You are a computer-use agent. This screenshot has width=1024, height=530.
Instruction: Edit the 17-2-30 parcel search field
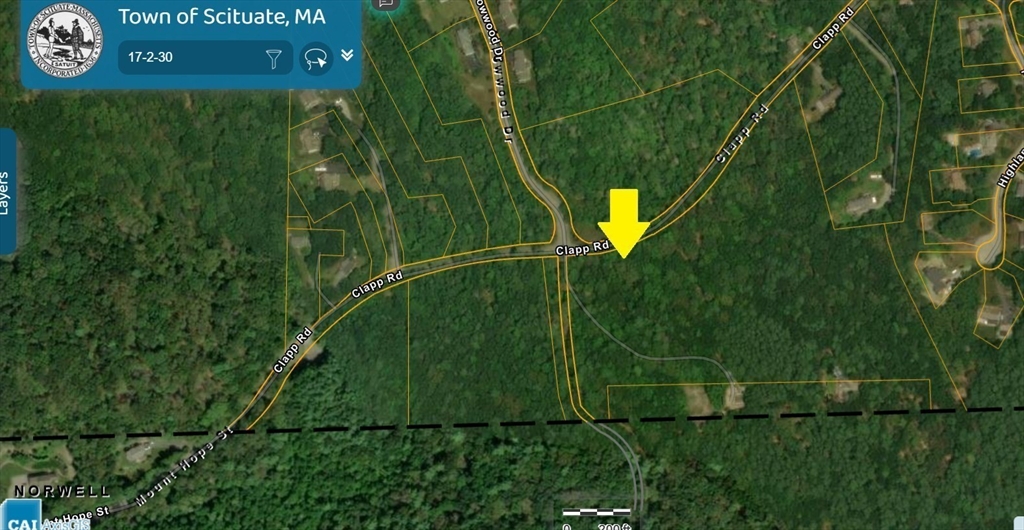tap(190, 58)
